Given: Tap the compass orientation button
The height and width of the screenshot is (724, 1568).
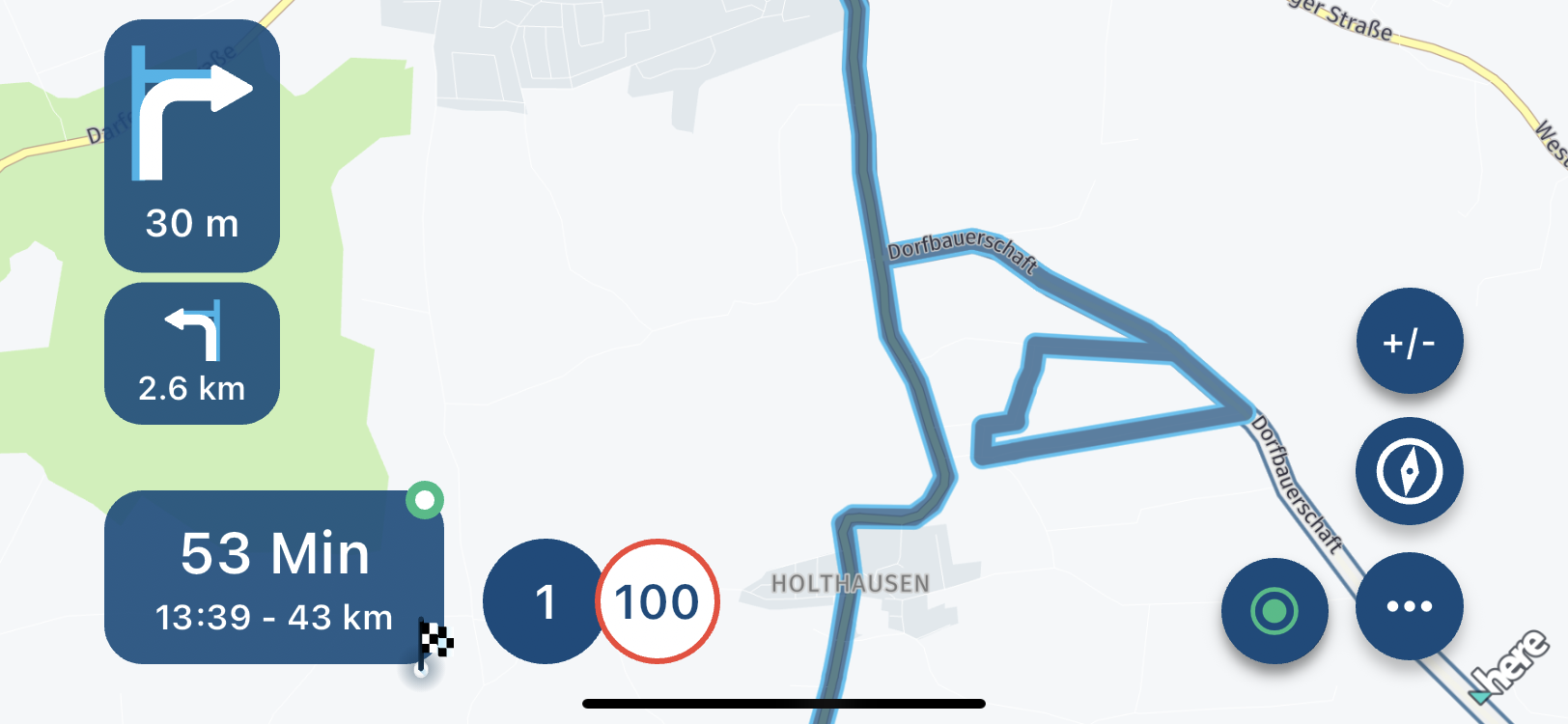Looking at the screenshot, I should (x=1409, y=471).
